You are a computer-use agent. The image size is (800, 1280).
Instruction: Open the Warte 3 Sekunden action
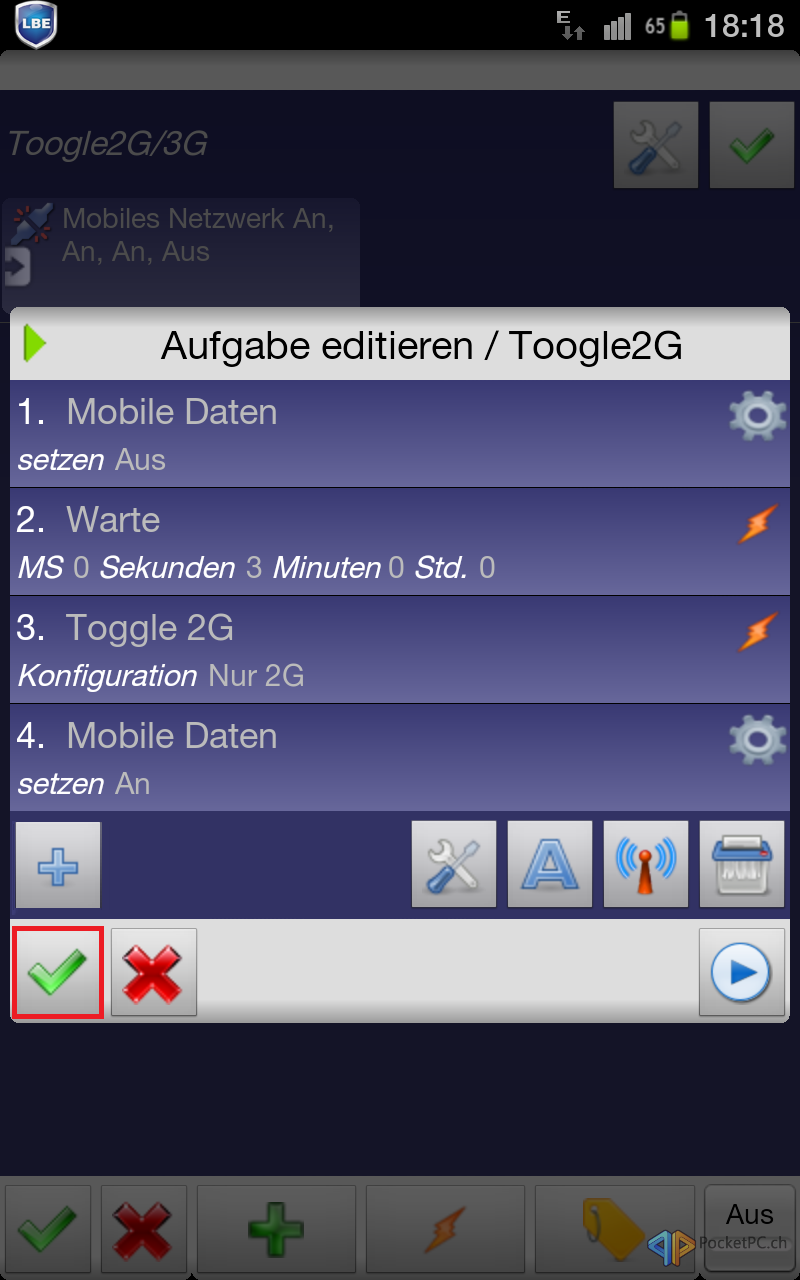pyautogui.click(x=400, y=542)
